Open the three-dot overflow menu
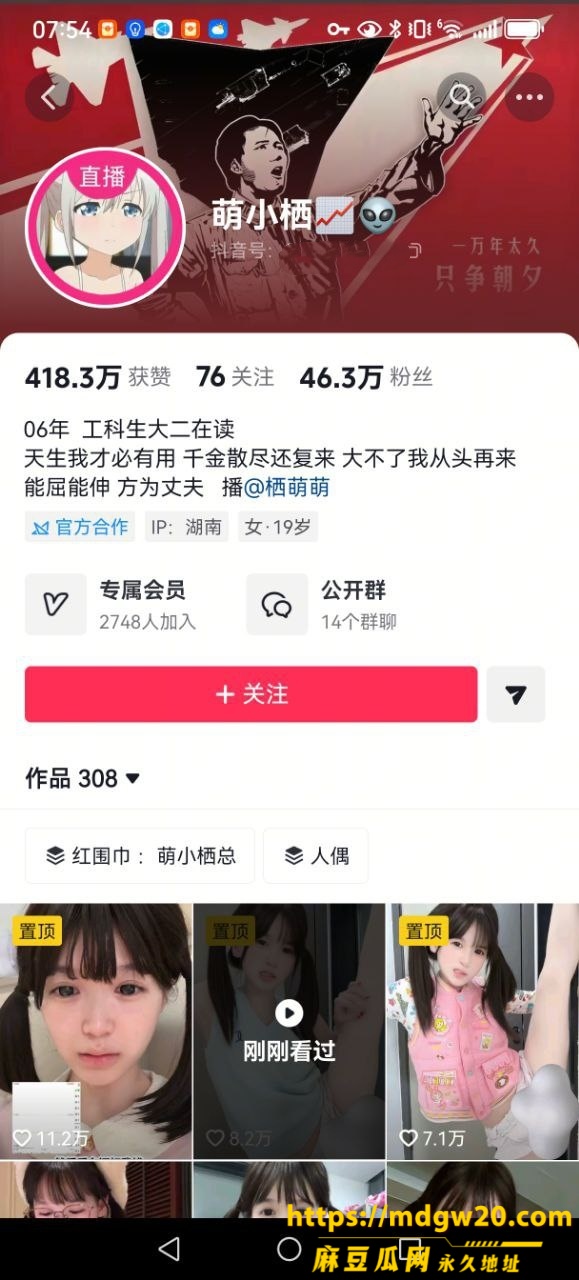 [x=529, y=97]
